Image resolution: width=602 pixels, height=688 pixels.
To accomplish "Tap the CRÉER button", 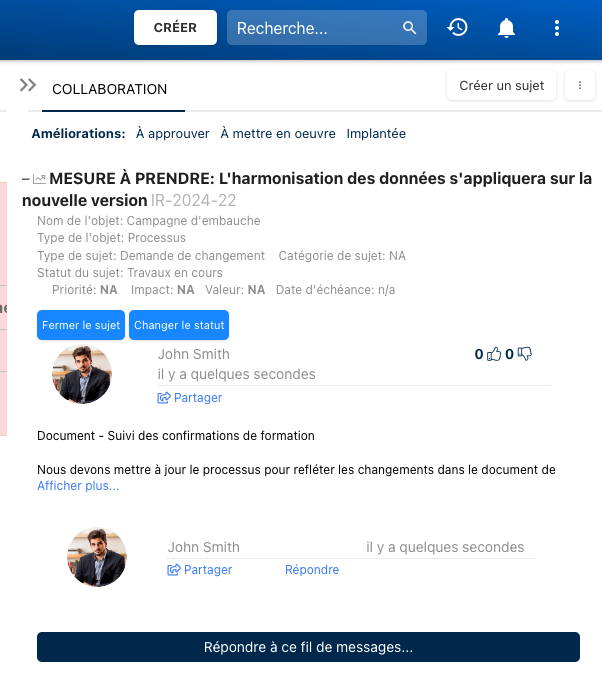I will coord(175,28).
